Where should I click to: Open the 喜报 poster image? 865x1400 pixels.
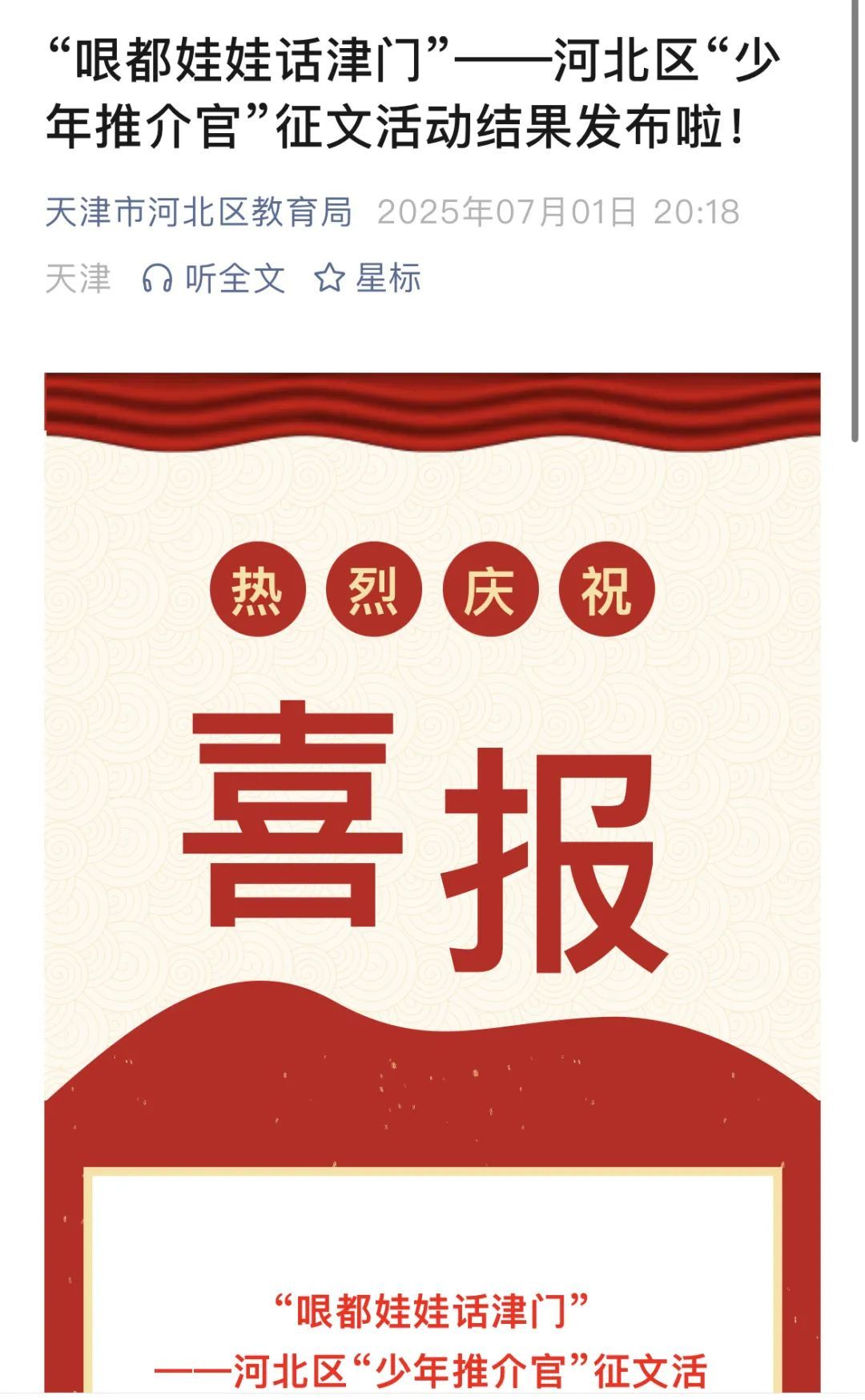click(x=432, y=833)
